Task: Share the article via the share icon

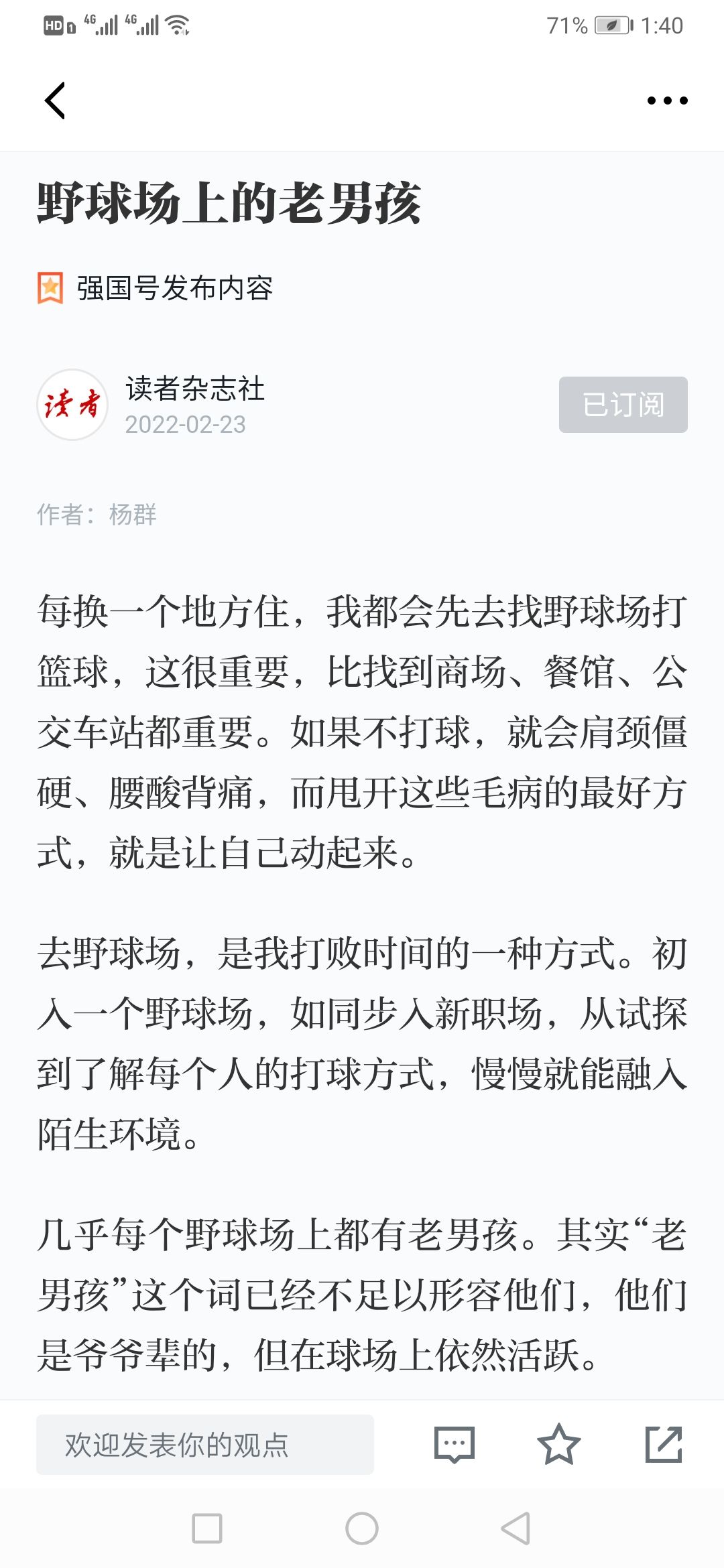Action: pos(664,1445)
